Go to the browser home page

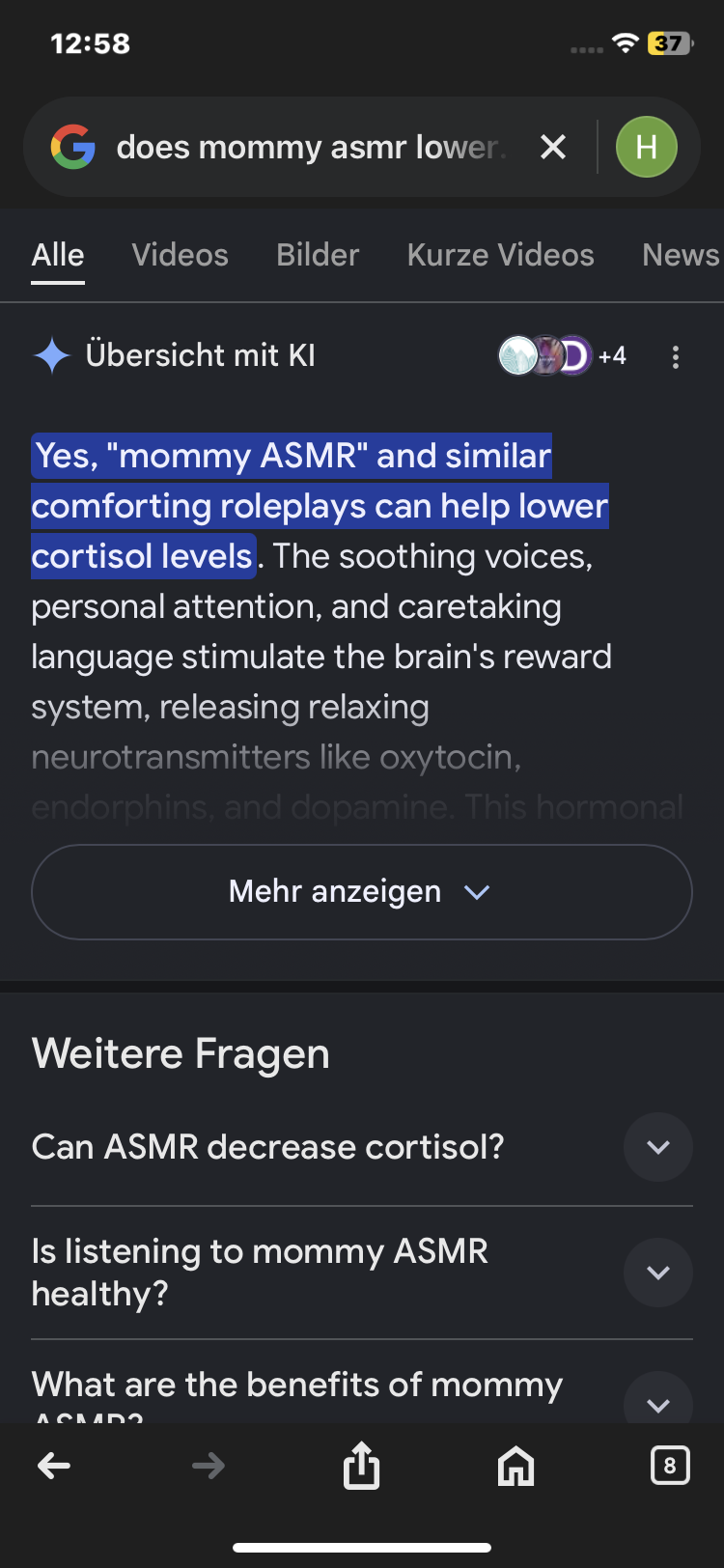515,1467
